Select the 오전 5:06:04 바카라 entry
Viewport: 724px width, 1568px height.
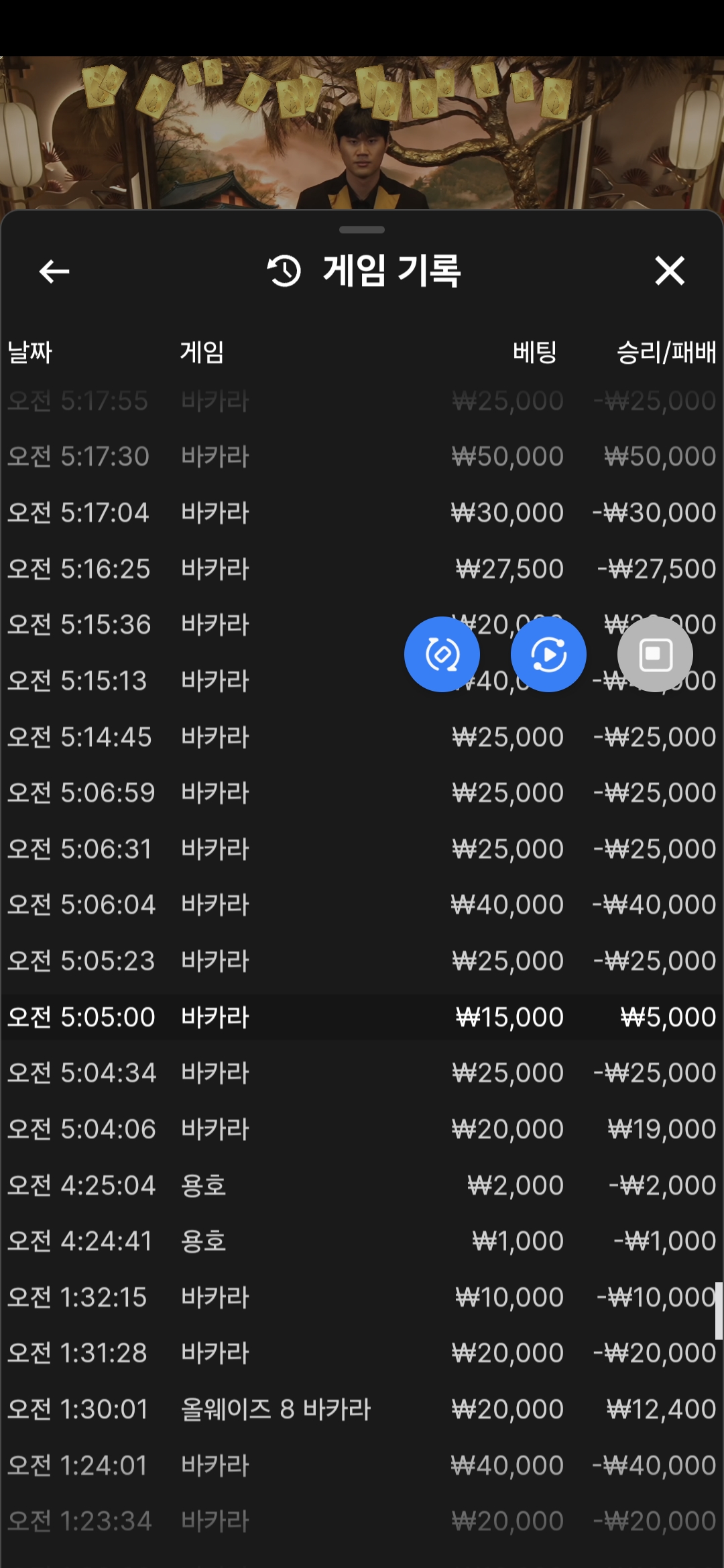click(x=362, y=905)
